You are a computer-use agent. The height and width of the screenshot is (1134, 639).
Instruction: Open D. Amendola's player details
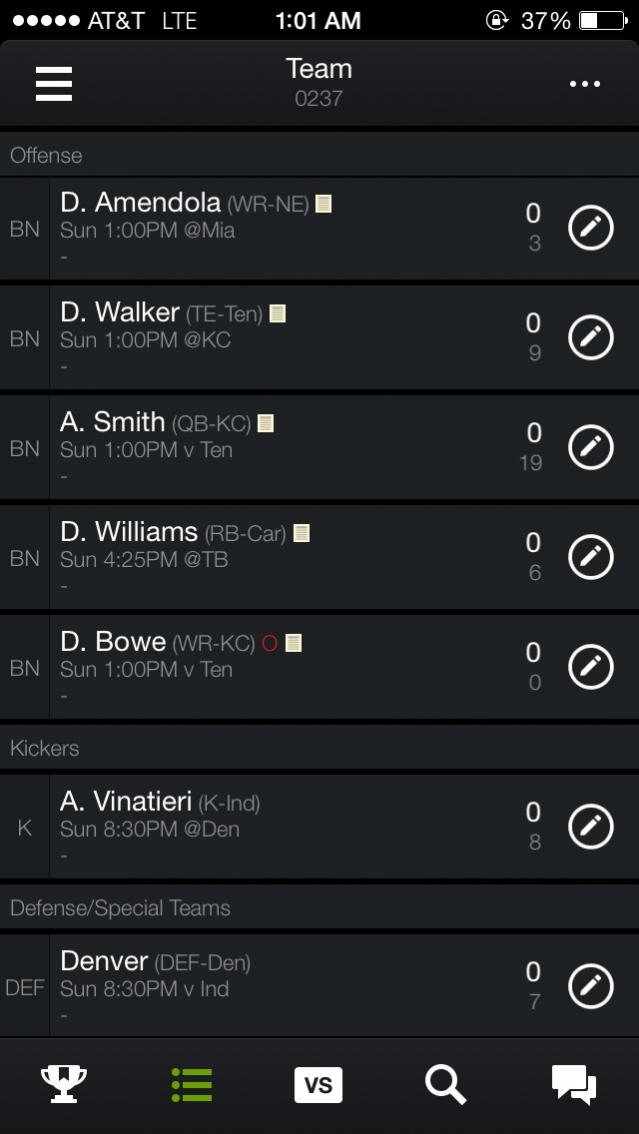[140, 203]
